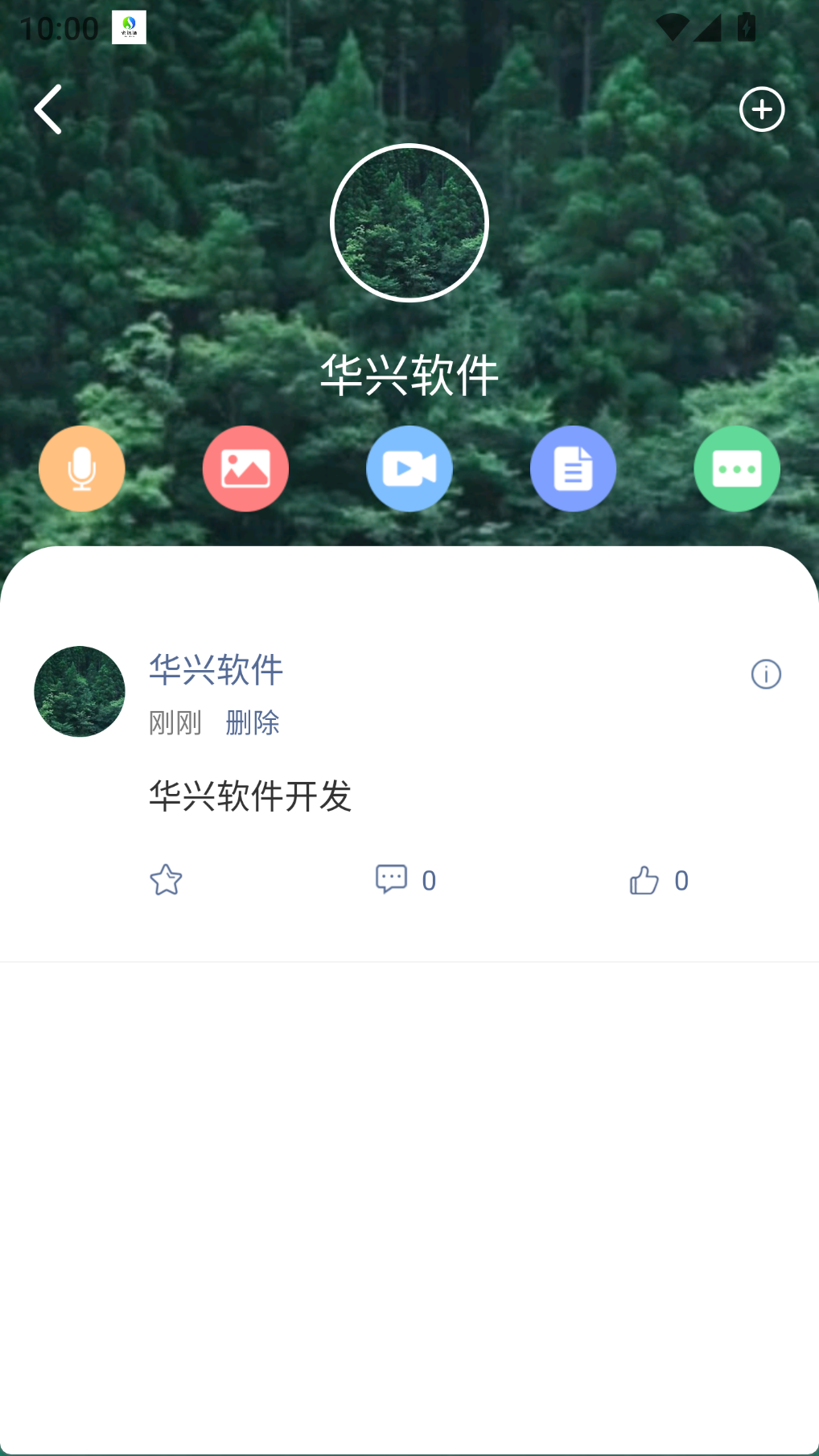
Task: Tap the green three-dots message button
Action: coord(737,469)
